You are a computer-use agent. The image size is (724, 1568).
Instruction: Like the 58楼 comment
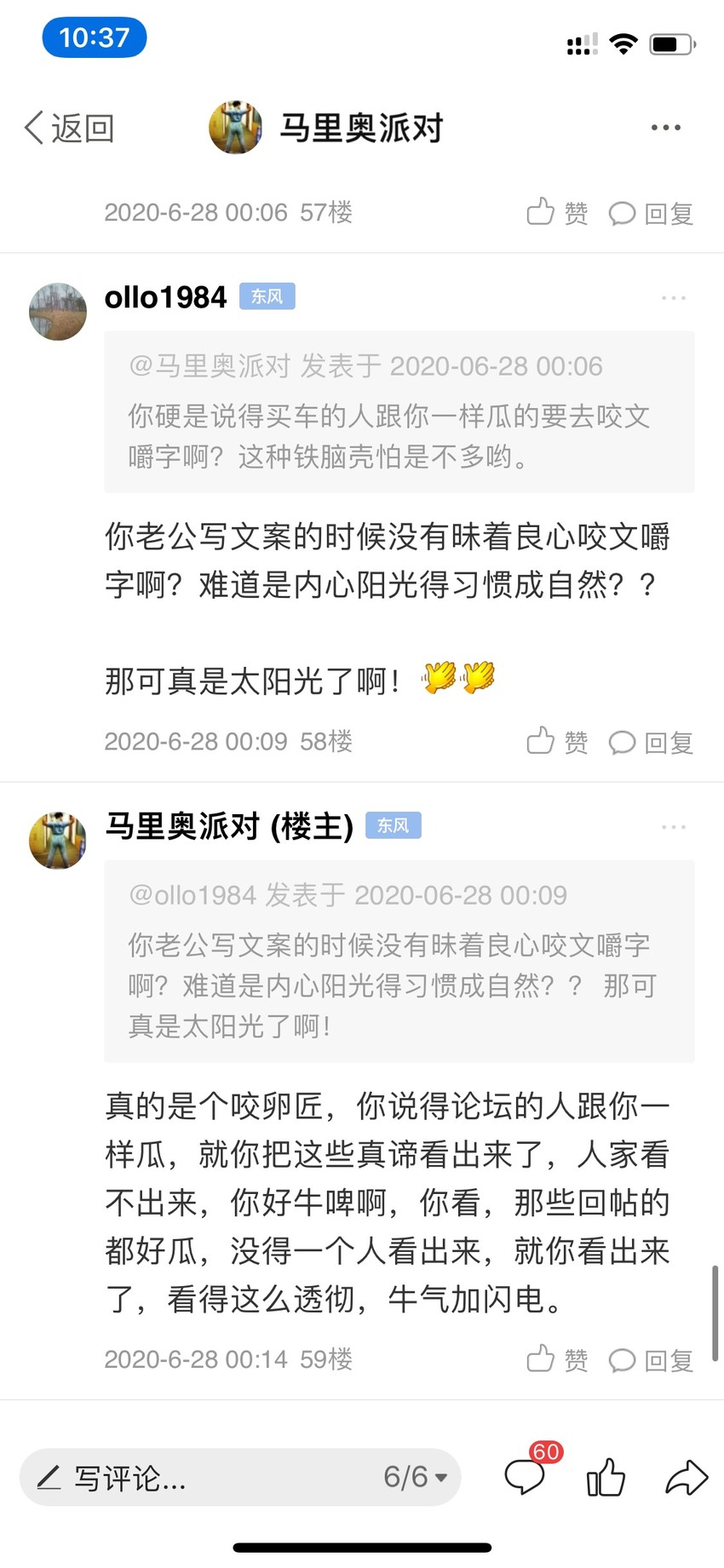(557, 741)
